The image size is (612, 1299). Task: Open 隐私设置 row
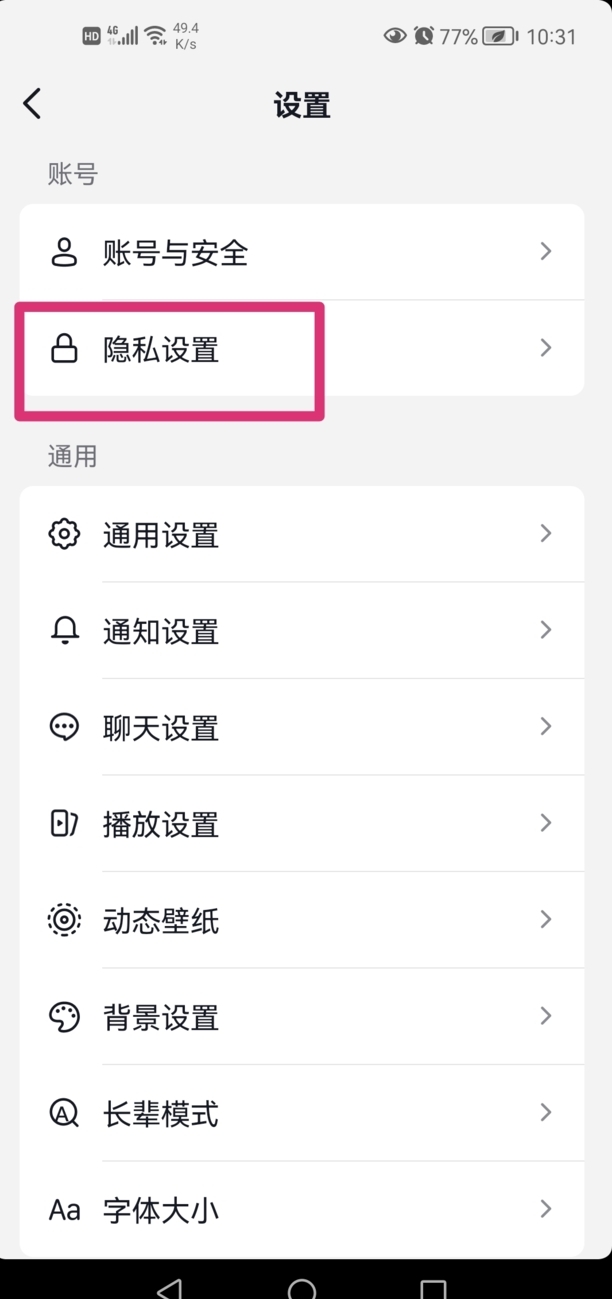click(x=300, y=349)
